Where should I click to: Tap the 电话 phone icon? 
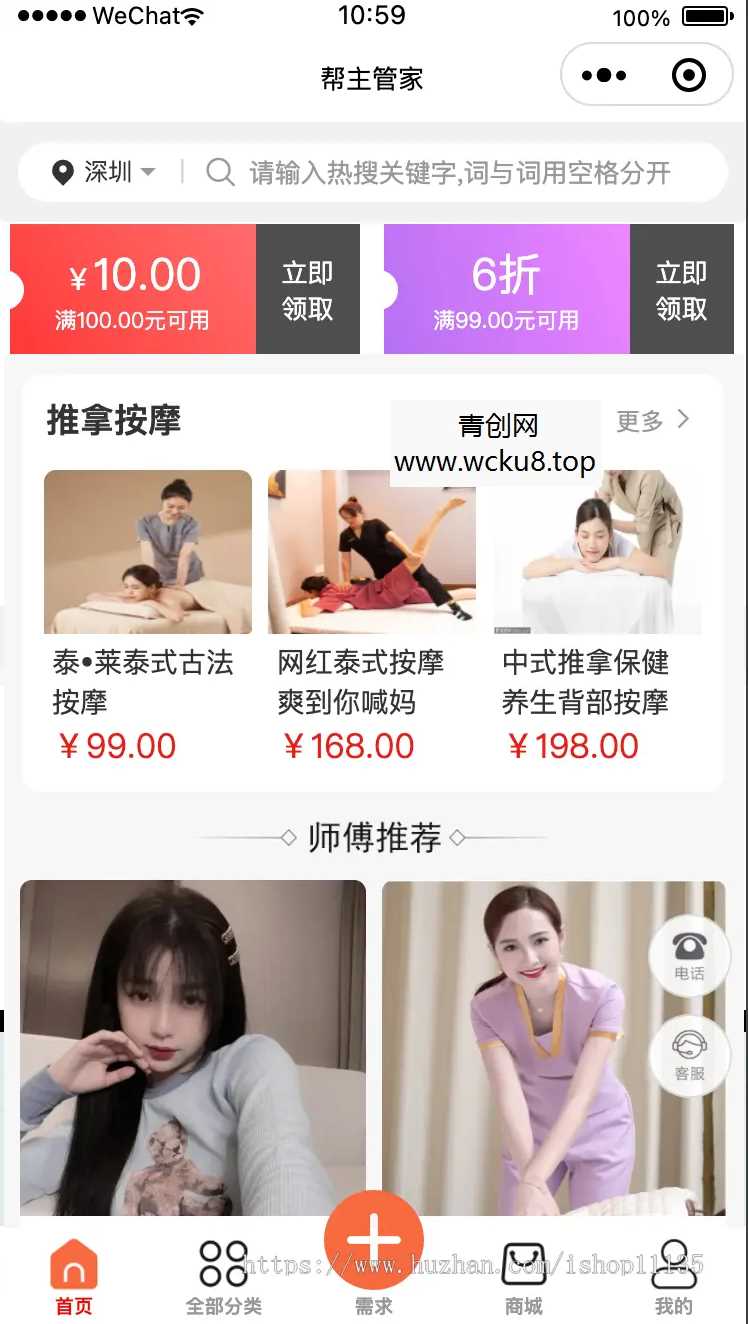coord(689,955)
